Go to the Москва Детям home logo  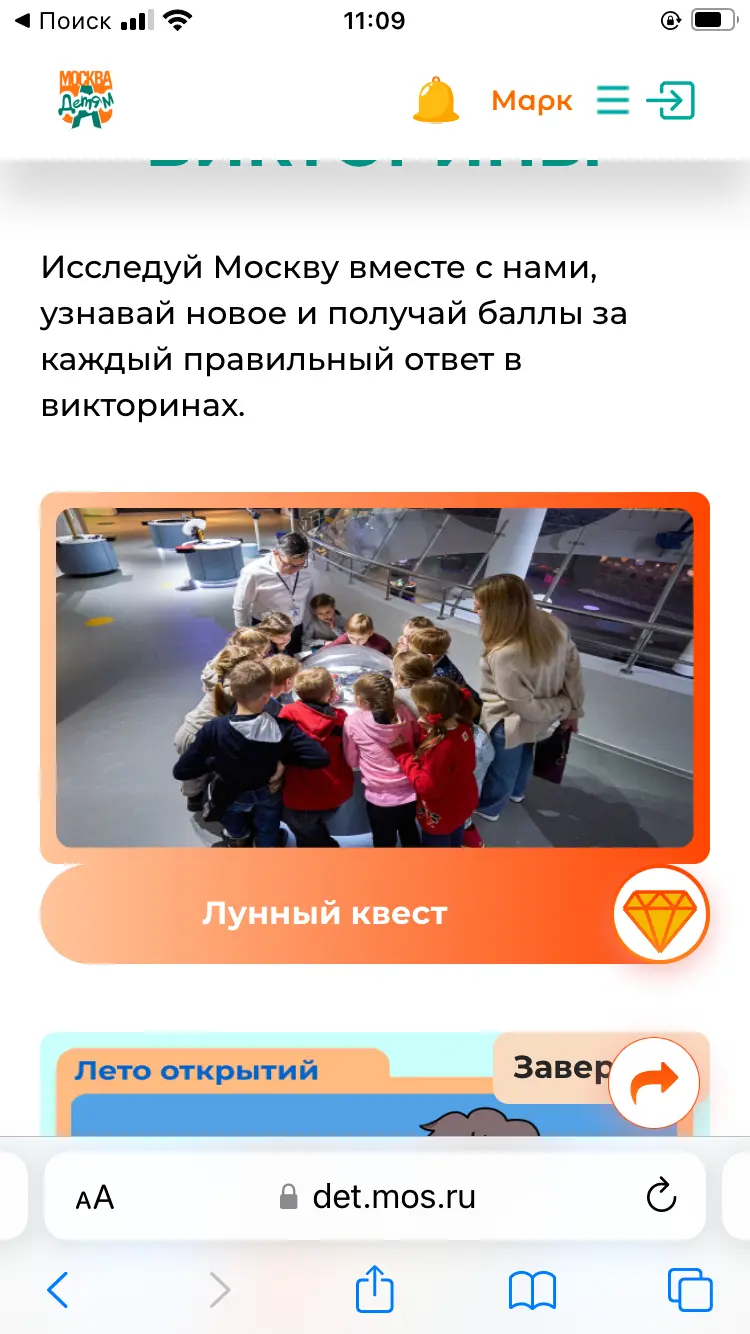pyautogui.click(x=86, y=99)
